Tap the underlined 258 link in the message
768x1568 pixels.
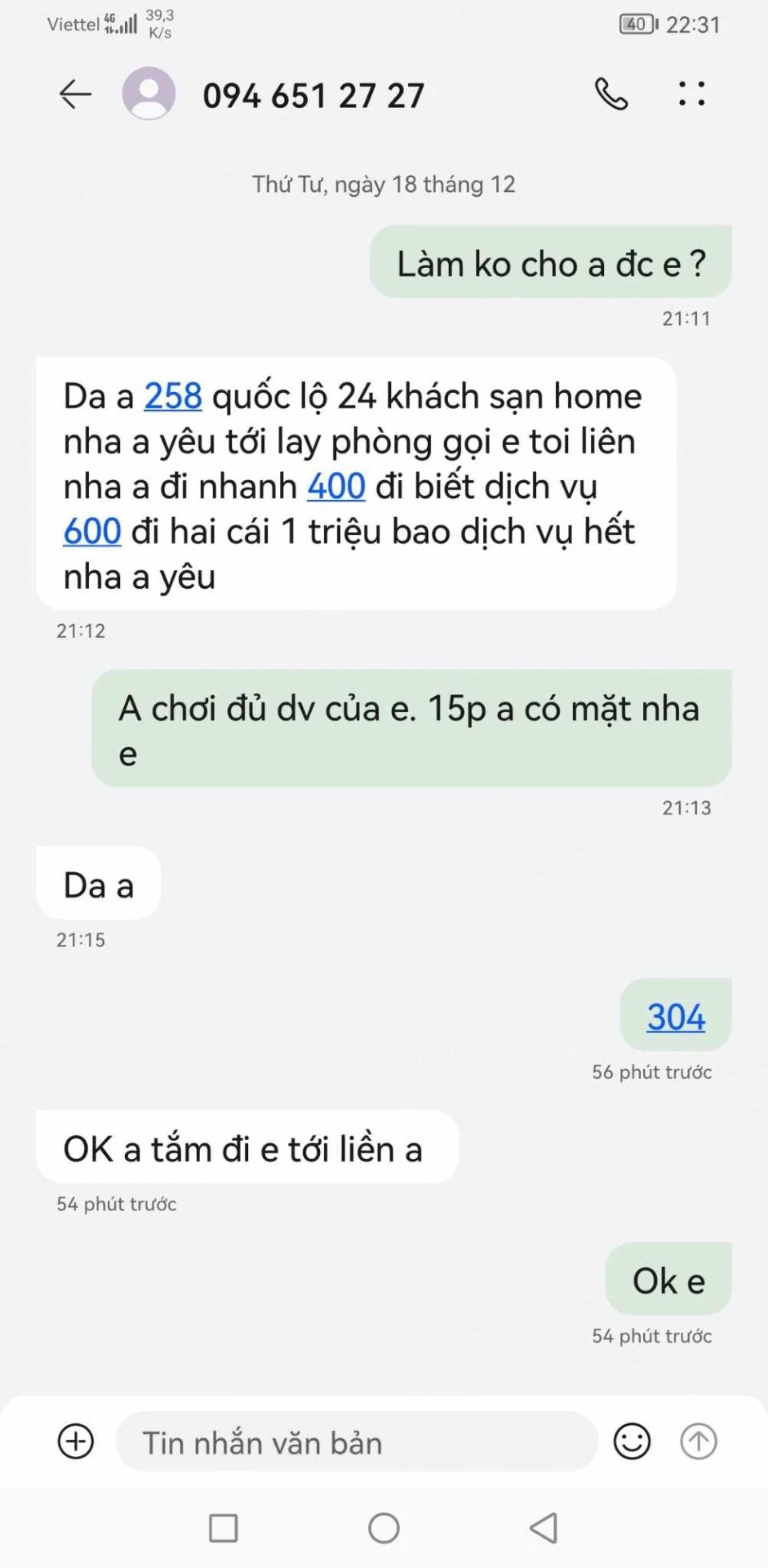(x=173, y=397)
